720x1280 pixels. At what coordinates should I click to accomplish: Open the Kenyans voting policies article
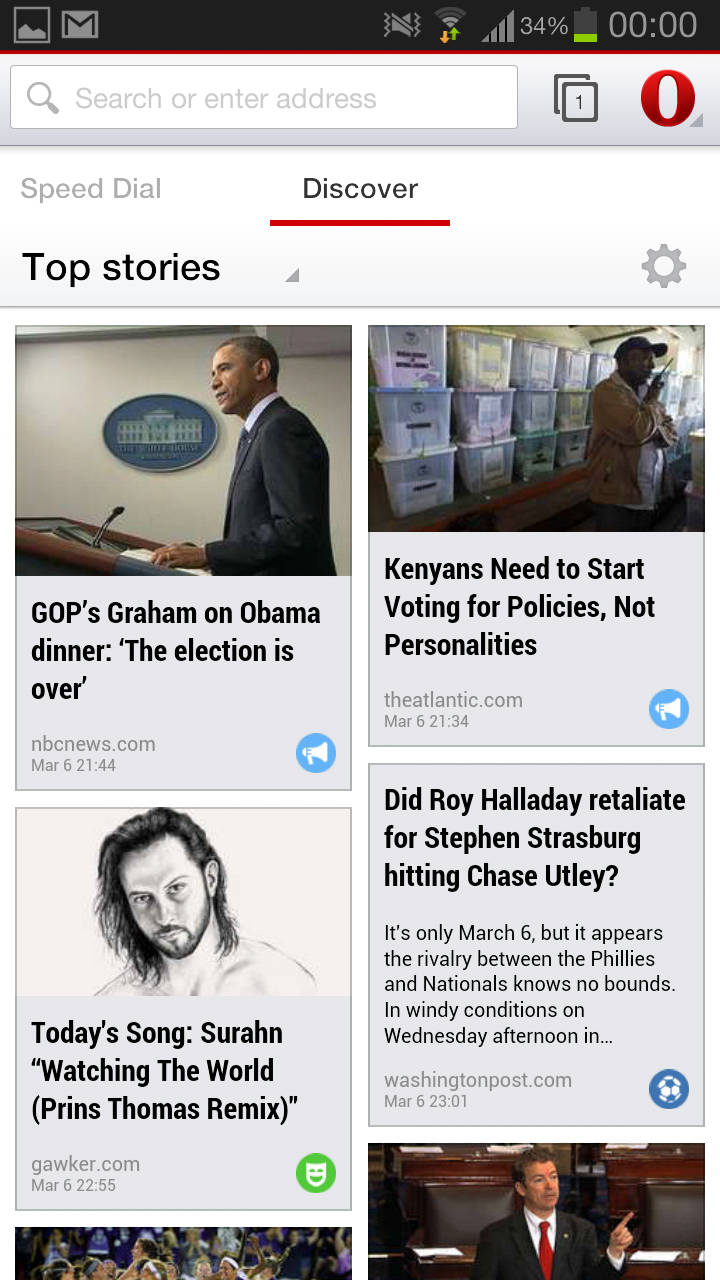(536, 606)
